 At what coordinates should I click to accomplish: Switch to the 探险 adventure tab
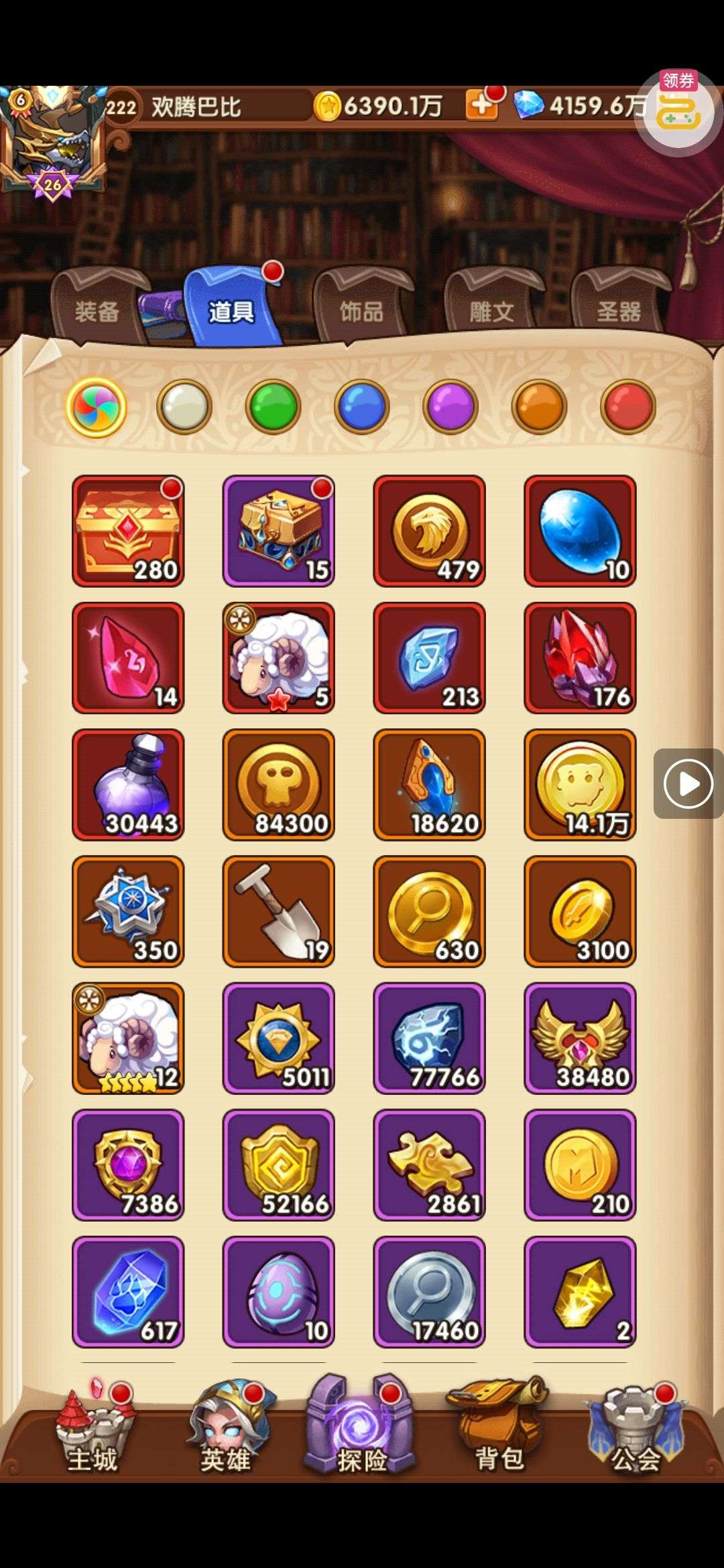coord(361,1427)
